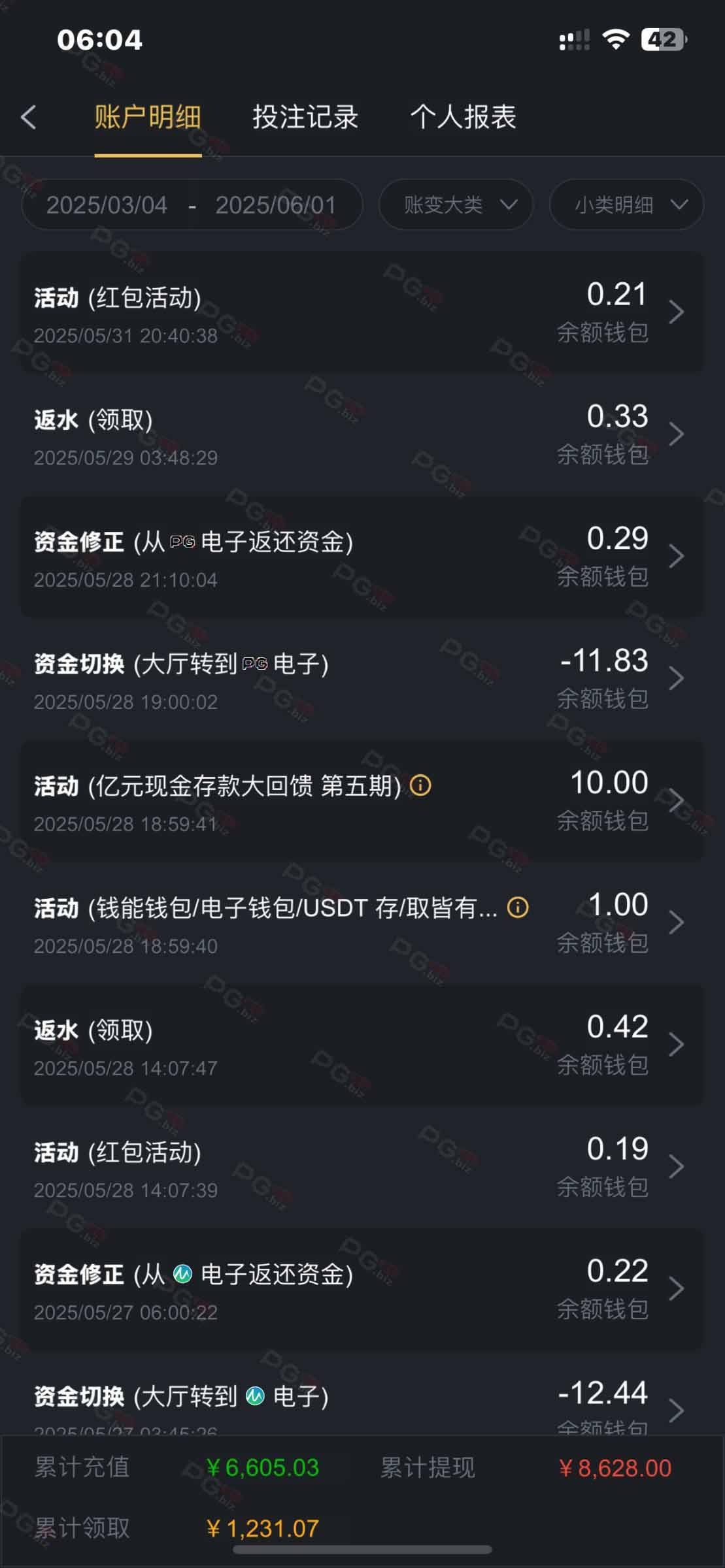The width and height of the screenshot is (725, 1568).
Task: Select the 账户明细 tab
Action: (148, 118)
